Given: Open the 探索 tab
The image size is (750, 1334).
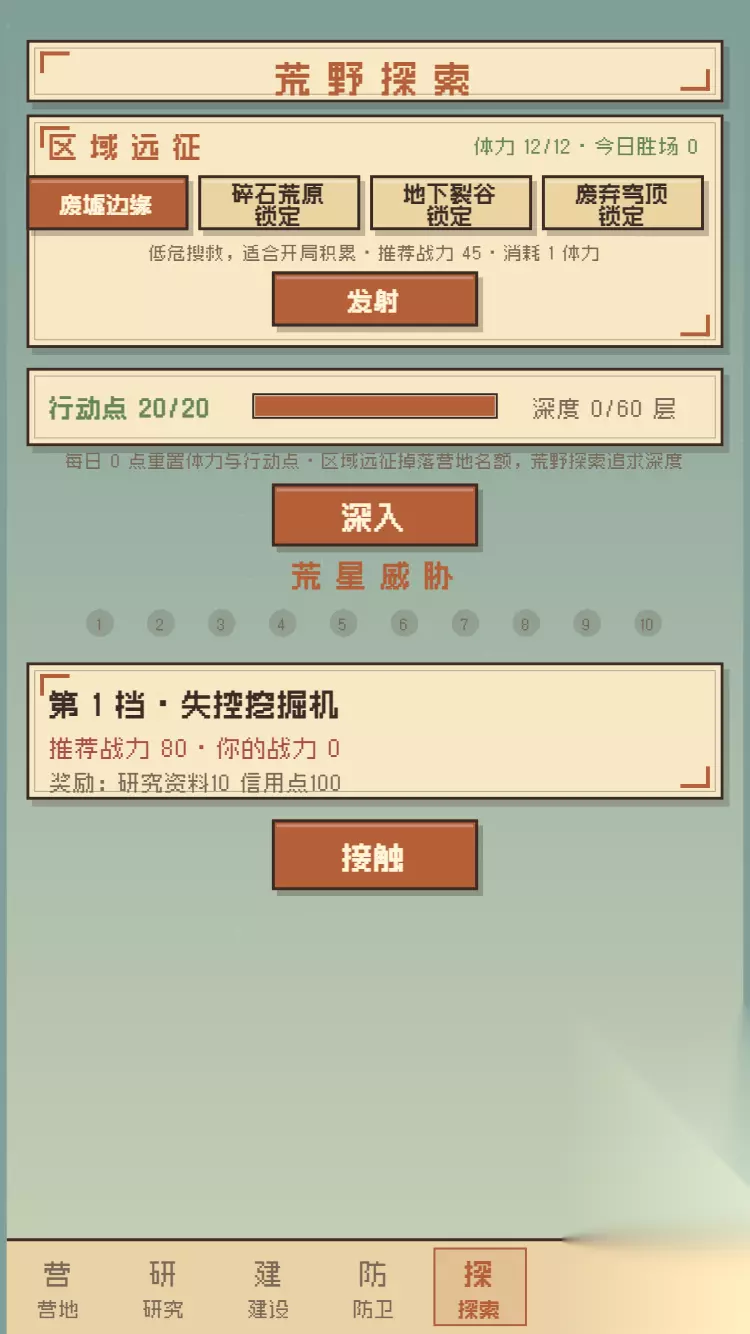Looking at the screenshot, I should [x=479, y=1289].
